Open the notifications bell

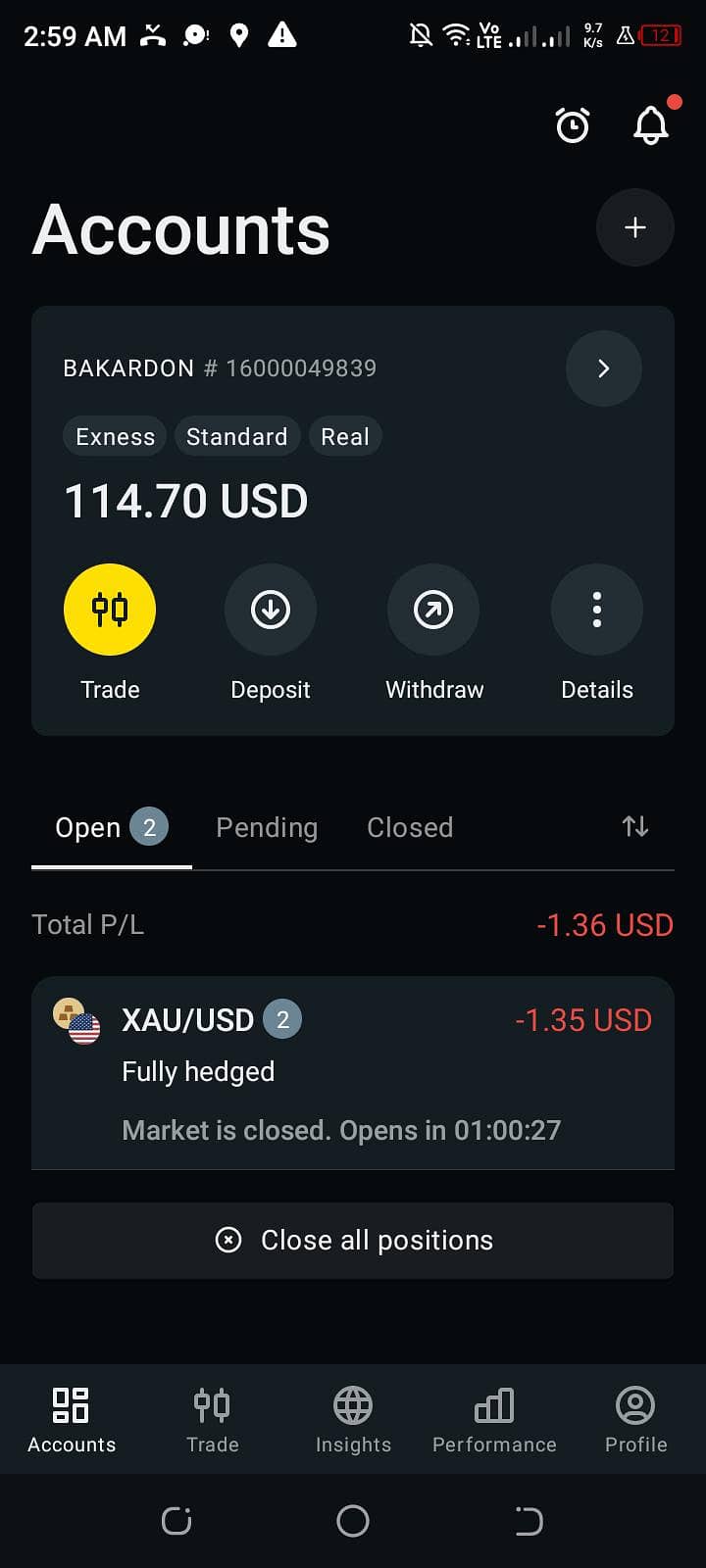pos(651,125)
